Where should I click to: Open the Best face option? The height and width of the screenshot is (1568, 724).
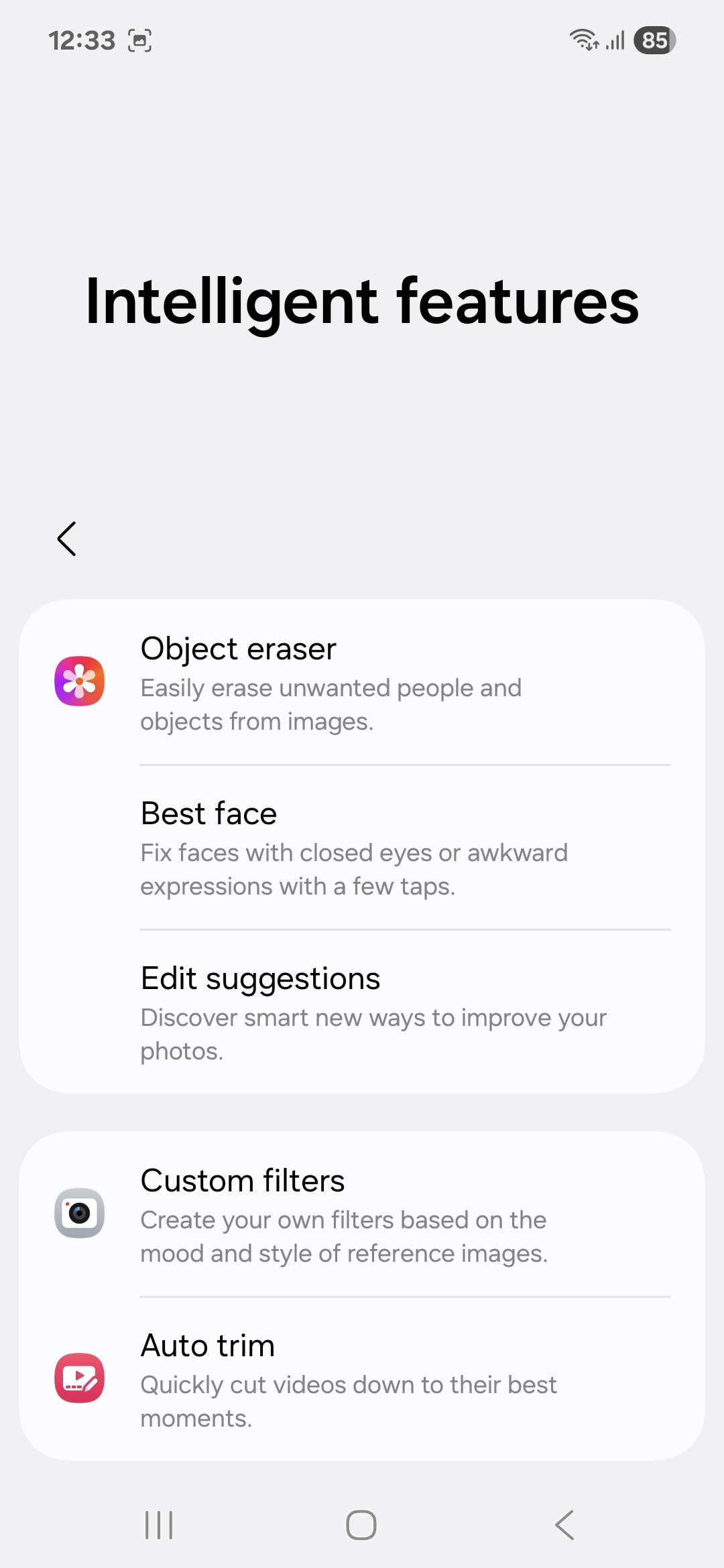pos(362,847)
